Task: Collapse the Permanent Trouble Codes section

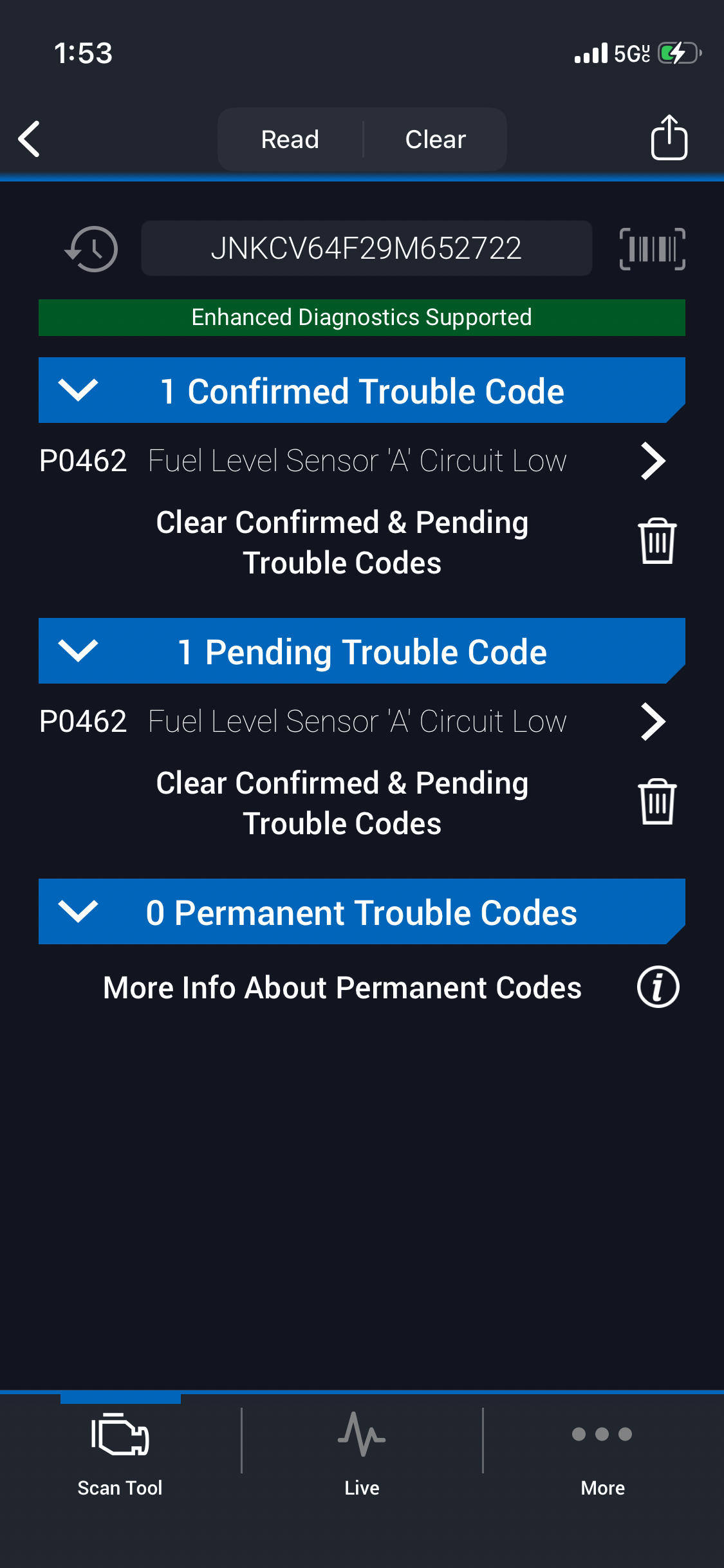Action: pos(78,911)
